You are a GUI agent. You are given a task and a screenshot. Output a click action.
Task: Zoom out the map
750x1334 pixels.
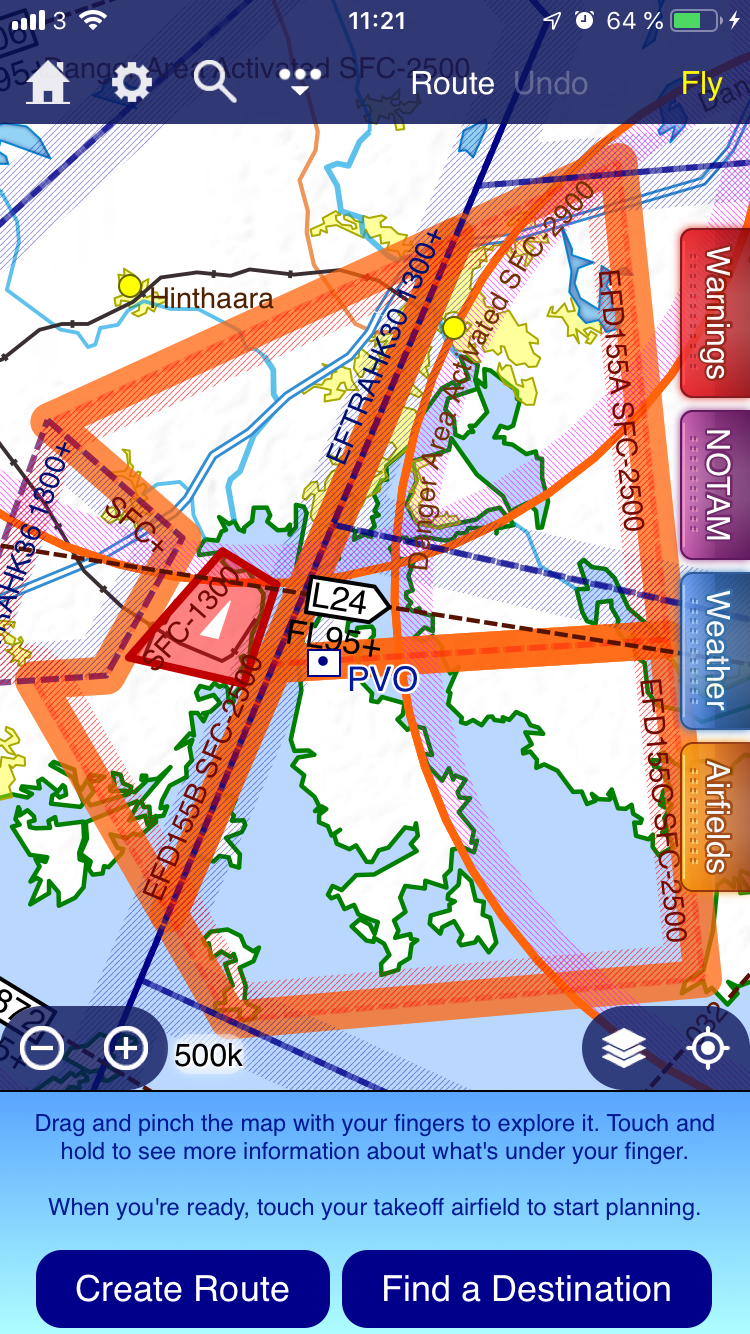[x=43, y=1048]
